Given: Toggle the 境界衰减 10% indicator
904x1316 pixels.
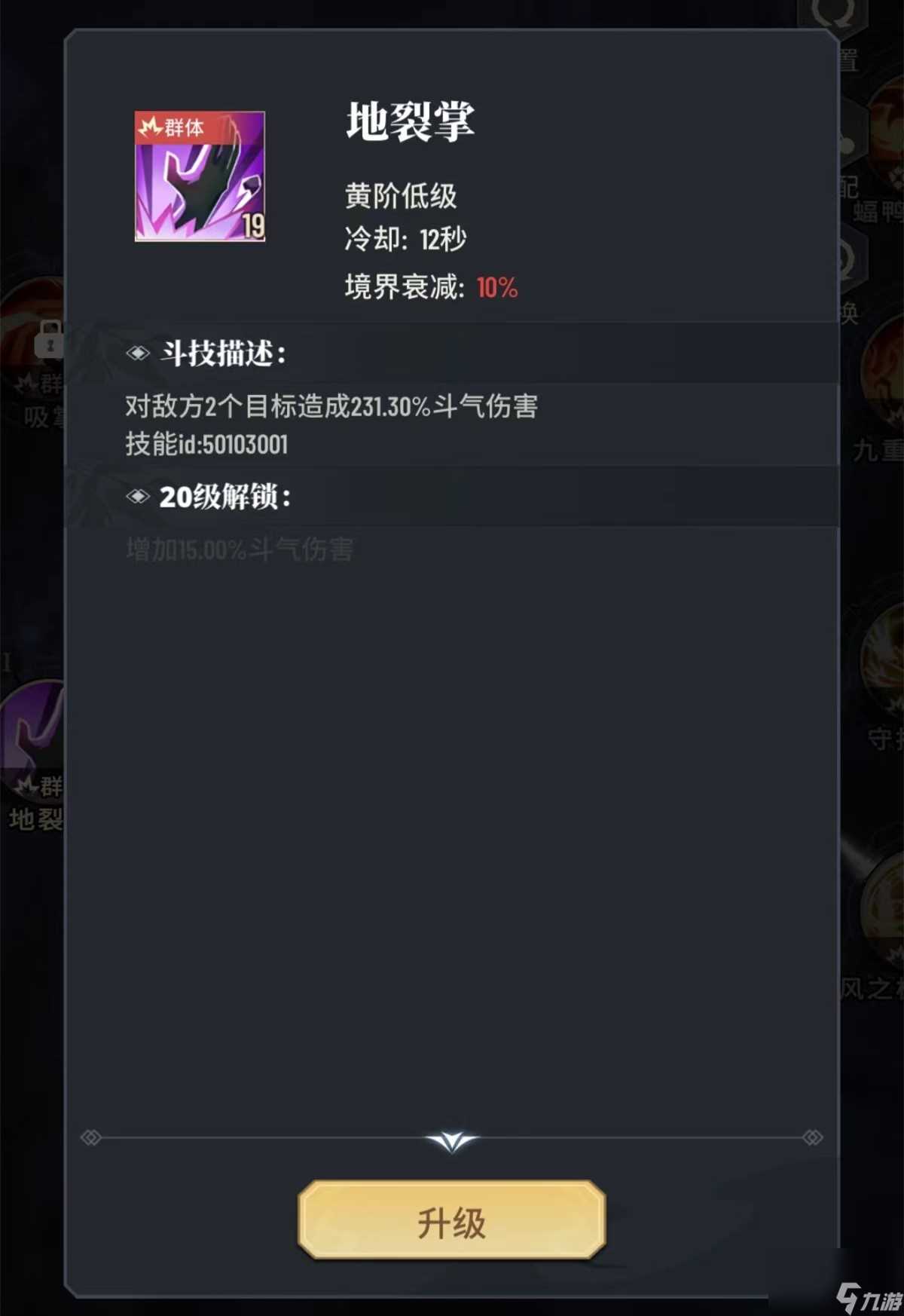Looking at the screenshot, I should pos(432,286).
